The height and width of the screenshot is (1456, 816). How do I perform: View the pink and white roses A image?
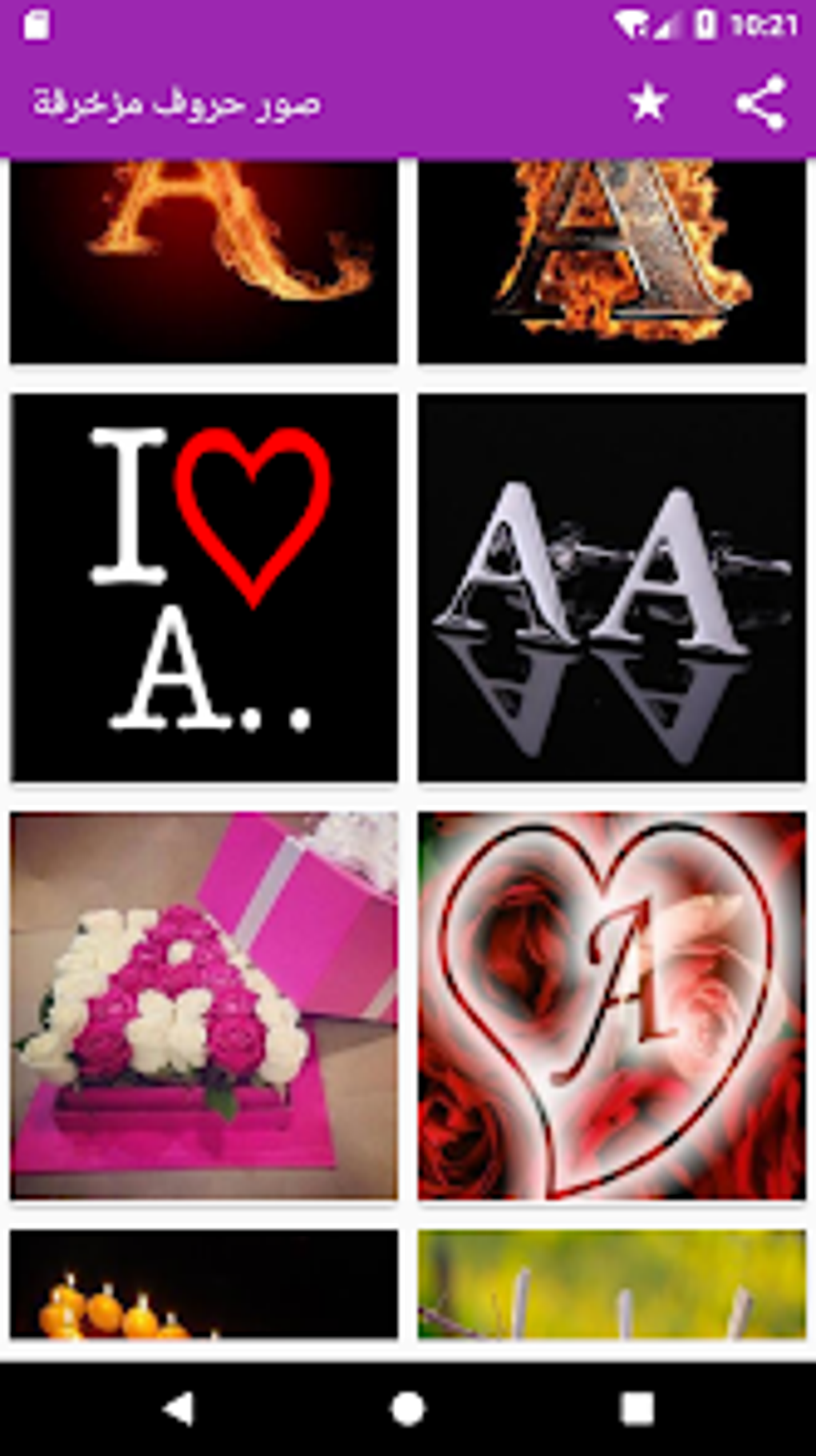[x=204, y=1005]
